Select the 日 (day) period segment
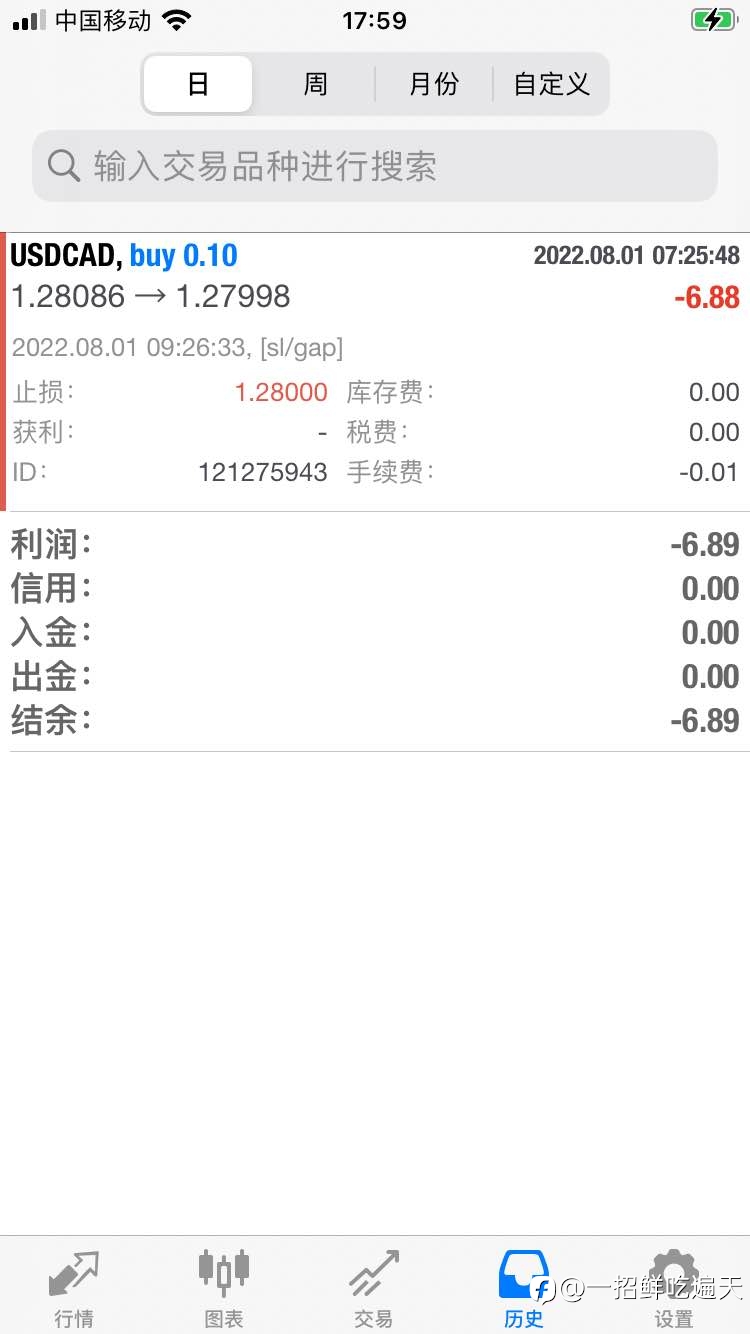Viewport: 750px width, 1334px height. [198, 84]
